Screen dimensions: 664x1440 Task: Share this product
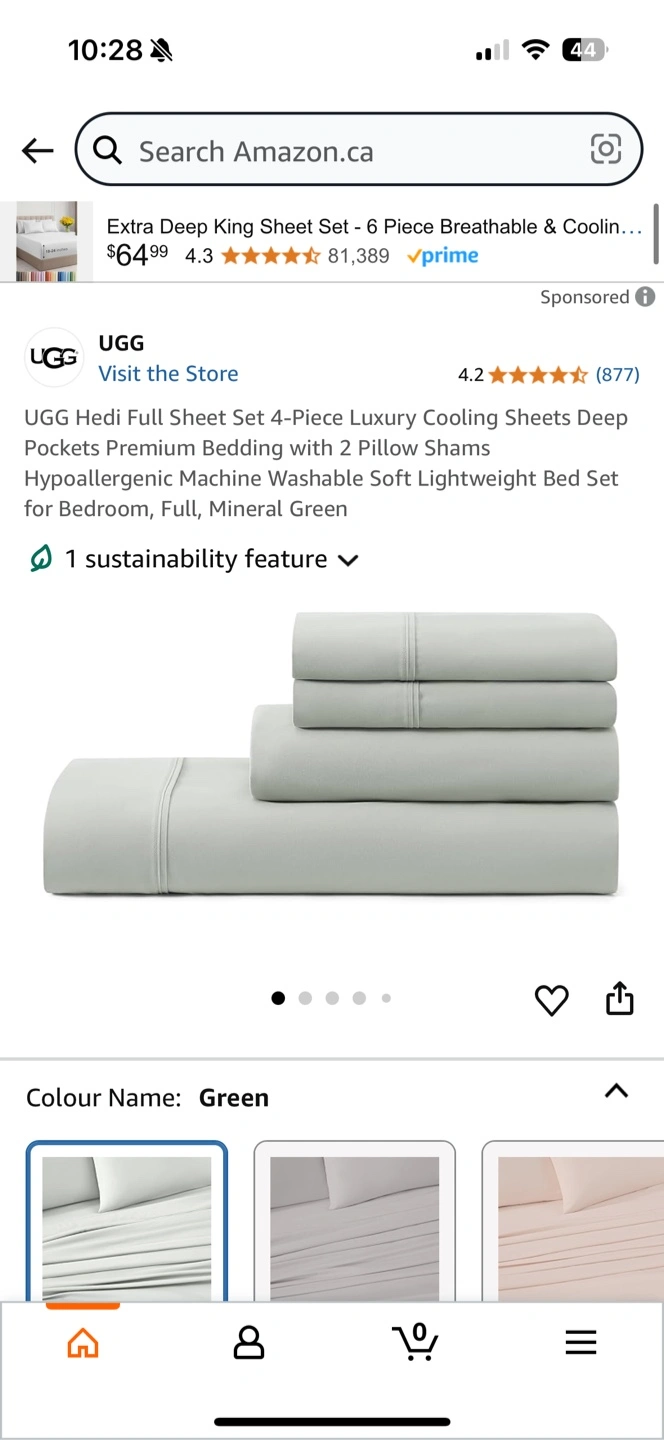pyautogui.click(x=620, y=998)
